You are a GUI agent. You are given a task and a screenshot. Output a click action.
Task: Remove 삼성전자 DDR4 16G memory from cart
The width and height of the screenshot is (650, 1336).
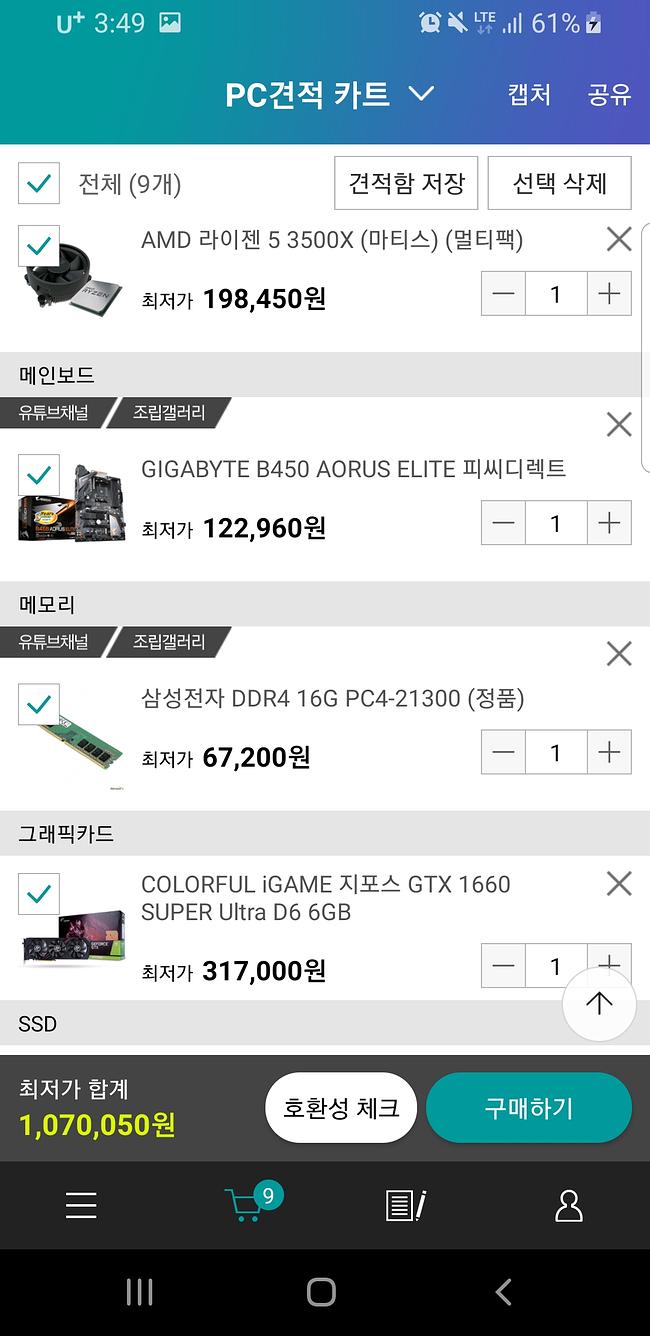click(619, 654)
